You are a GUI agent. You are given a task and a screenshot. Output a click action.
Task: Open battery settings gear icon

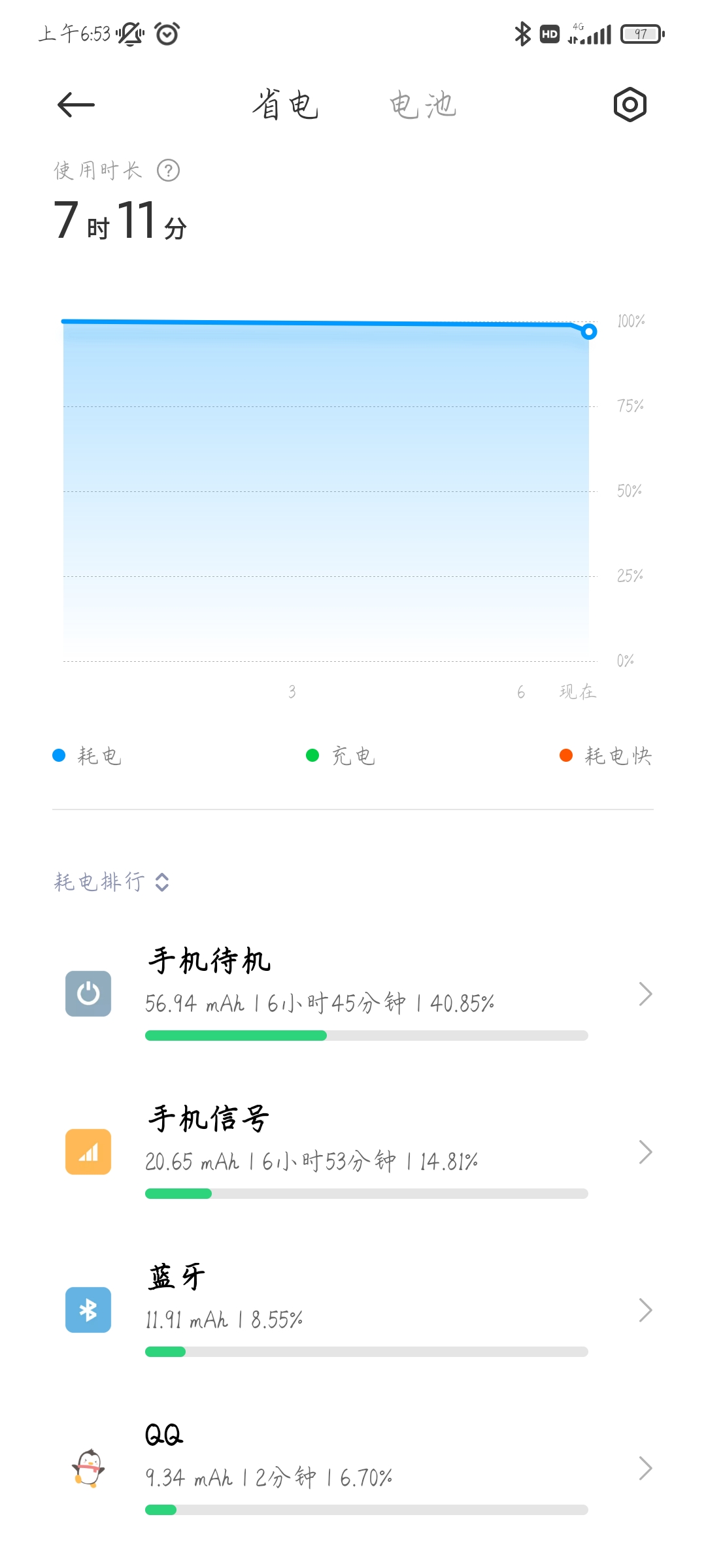click(x=630, y=105)
